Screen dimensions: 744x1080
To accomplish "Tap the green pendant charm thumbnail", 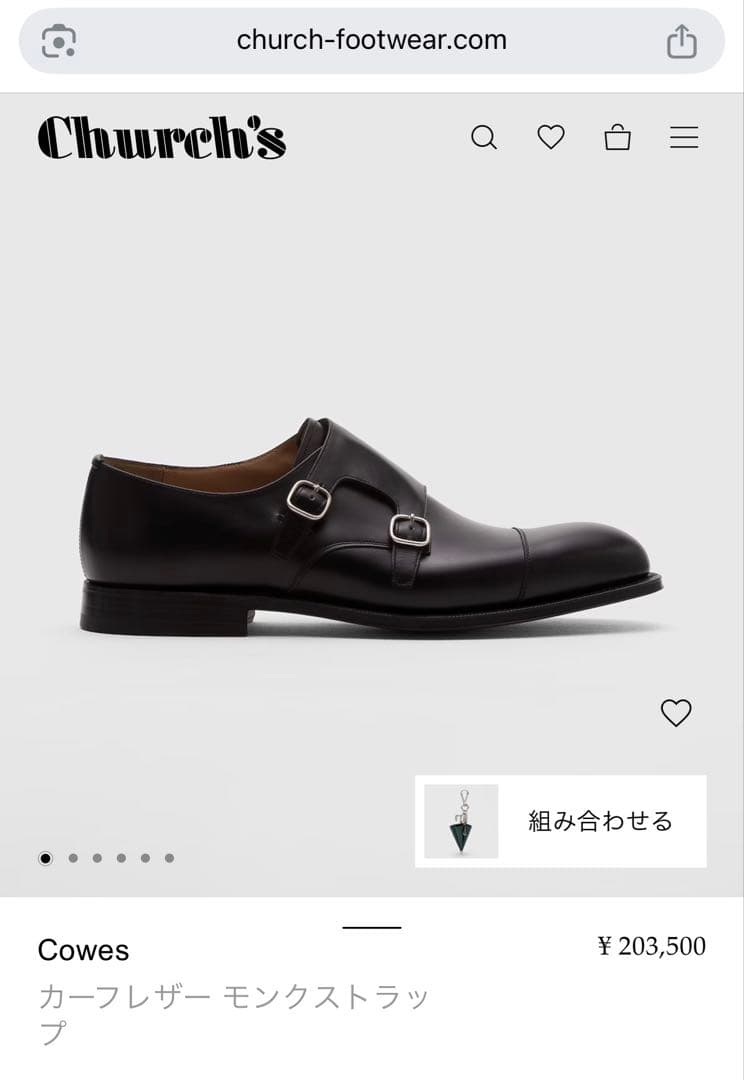I will 463,819.
